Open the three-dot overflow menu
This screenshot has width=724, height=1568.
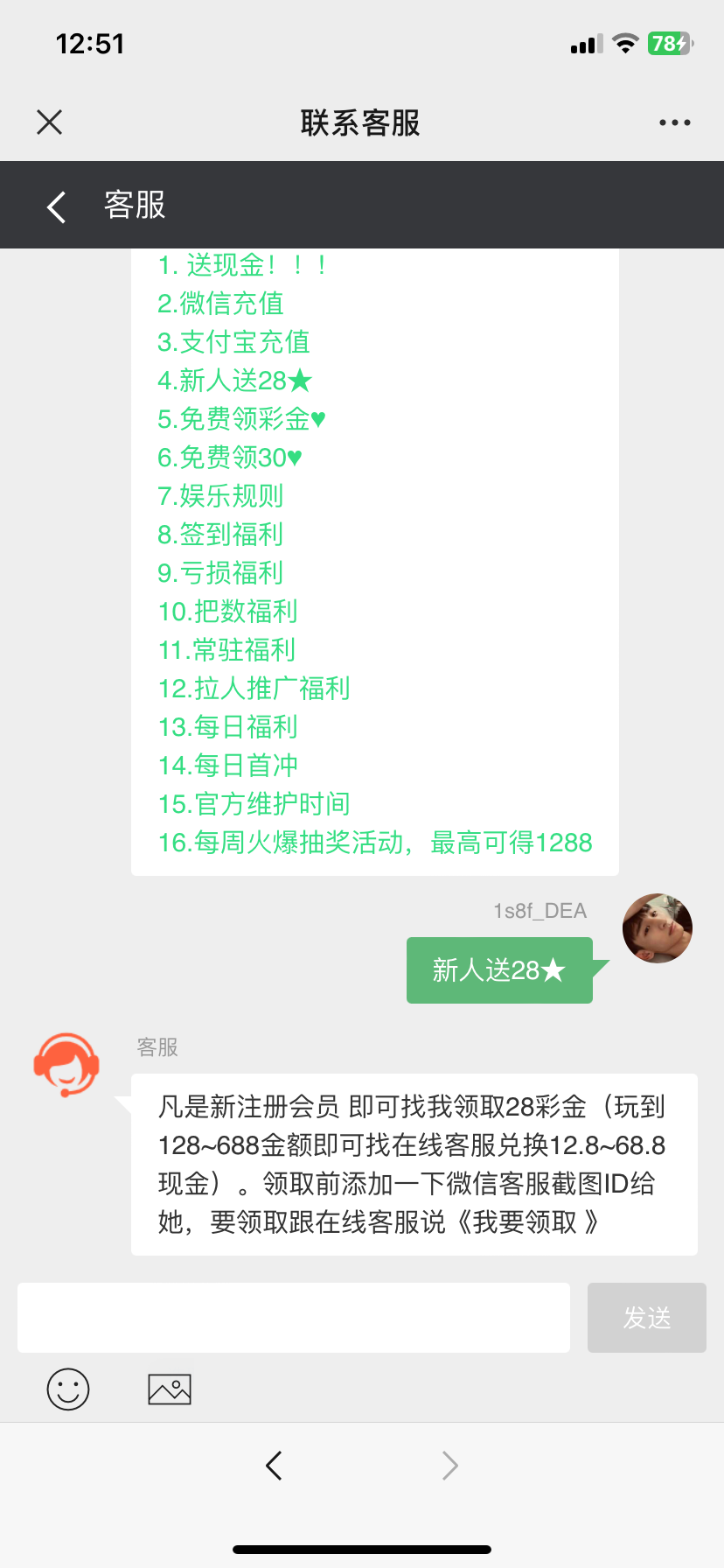(674, 122)
